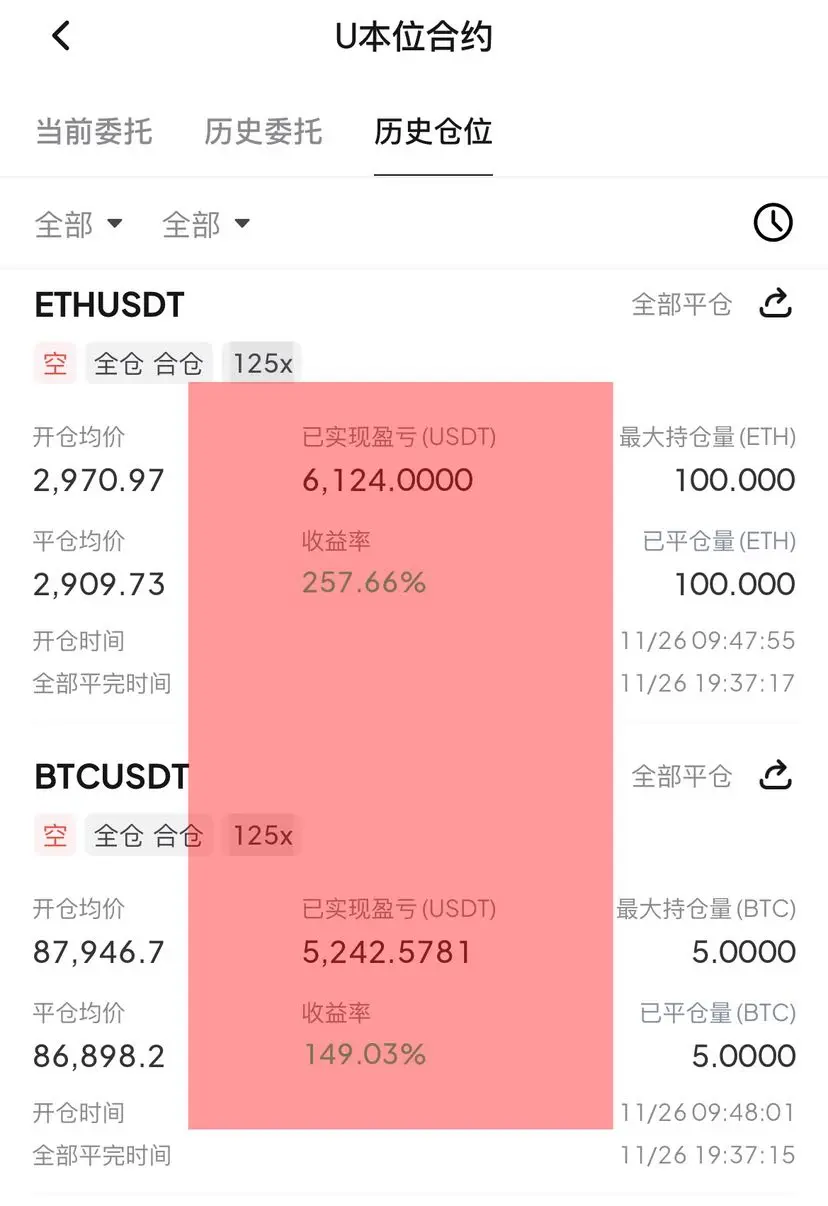
Task: Switch to the 历史委托 tab
Action: 263,132
